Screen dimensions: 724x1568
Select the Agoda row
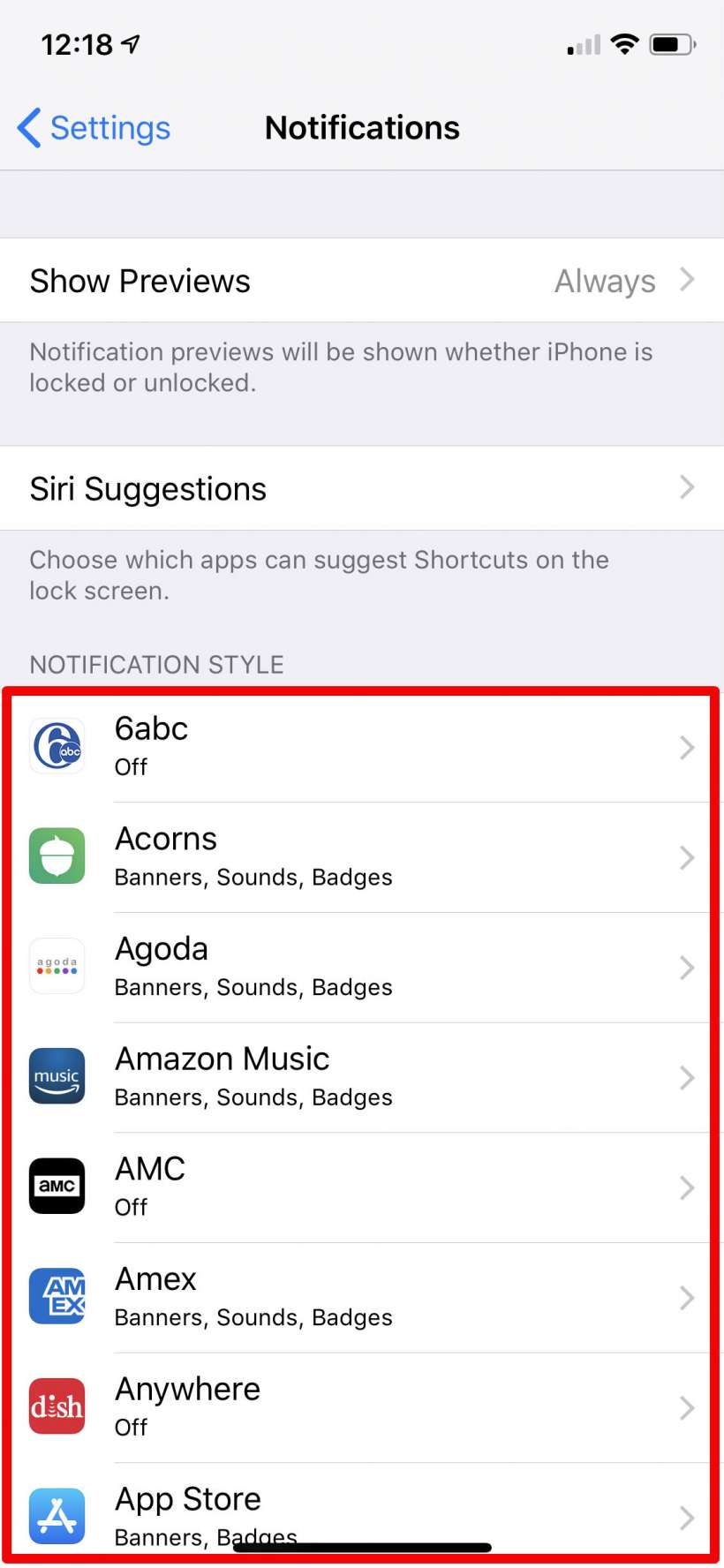tap(362, 968)
